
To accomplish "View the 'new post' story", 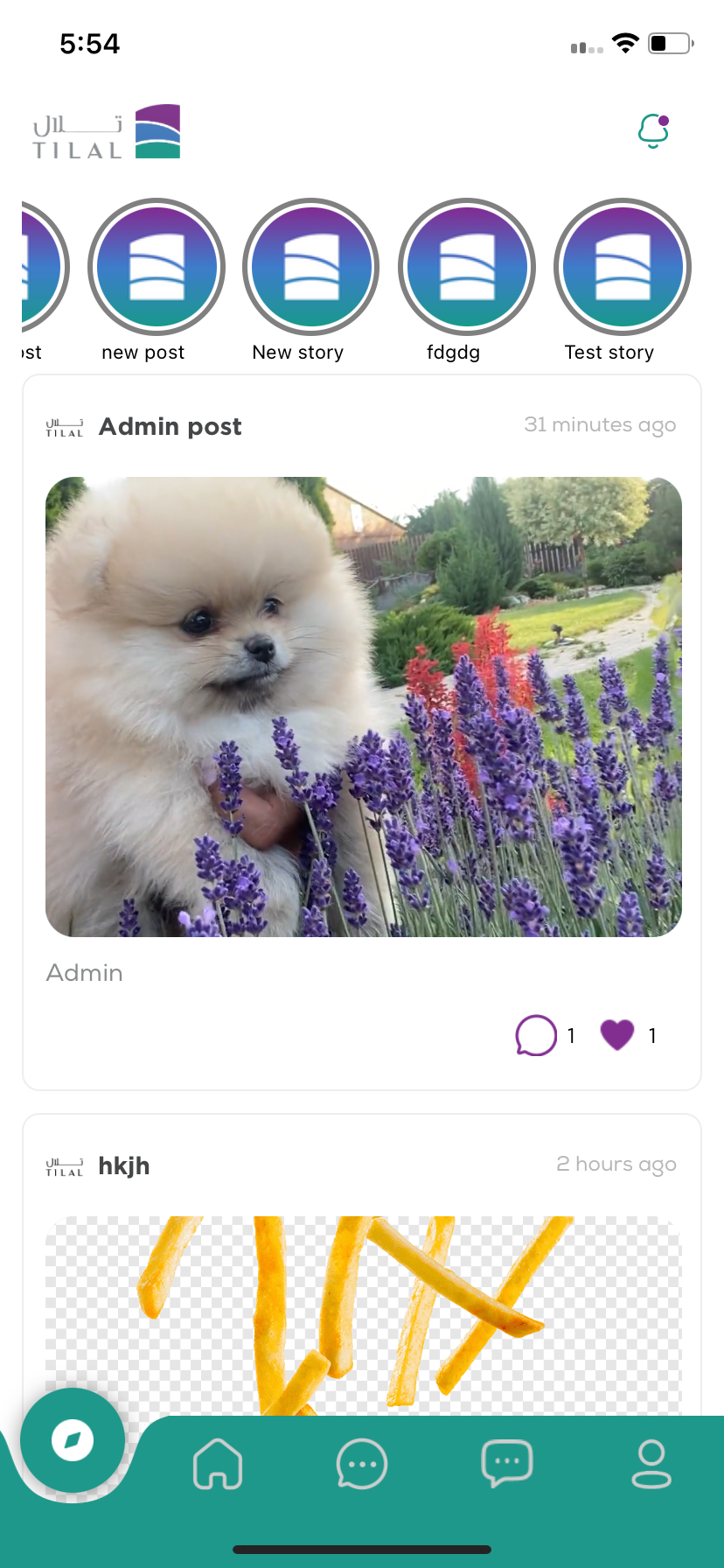I will click(x=157, y=268).
